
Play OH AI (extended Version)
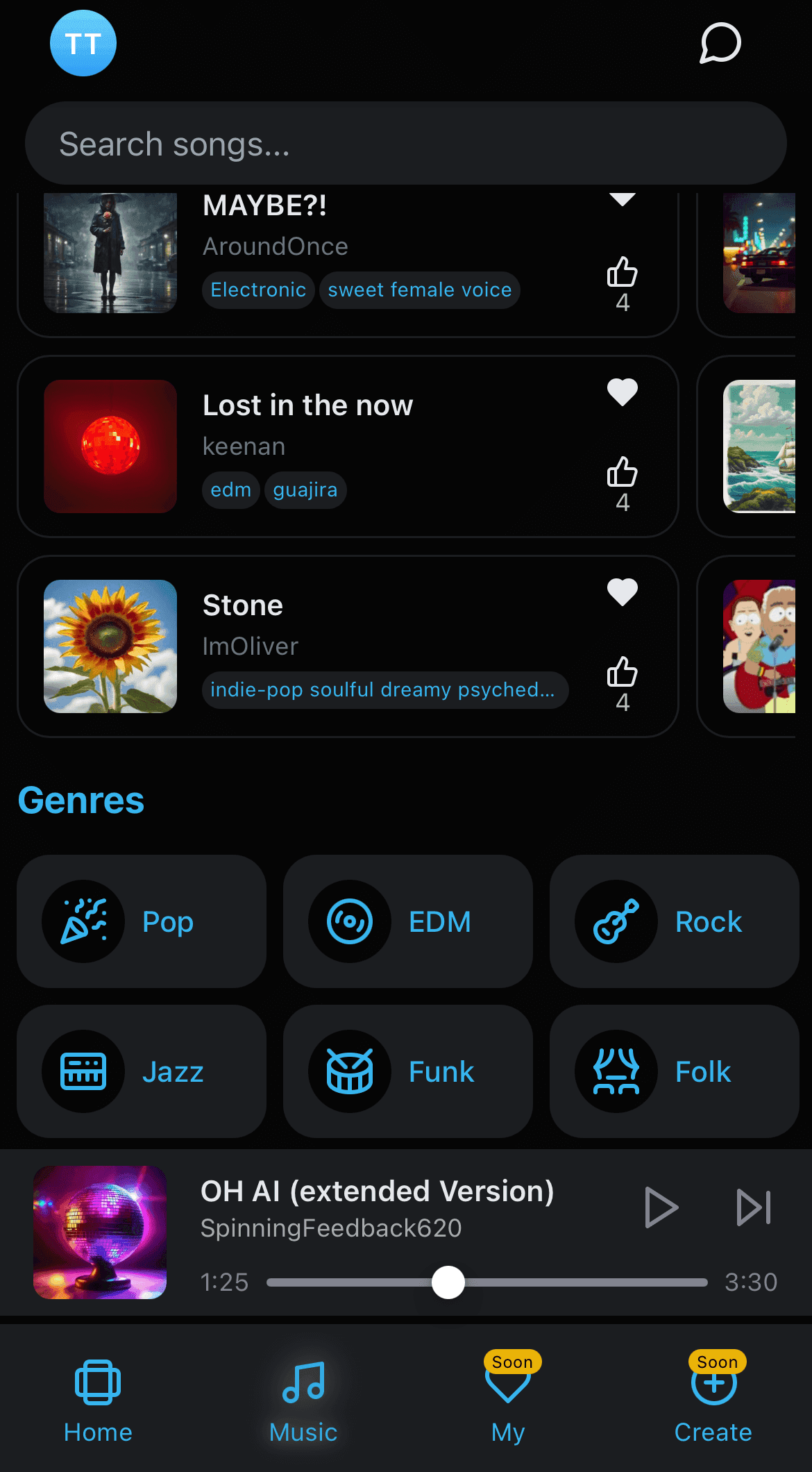click(x=660, y=1207)
